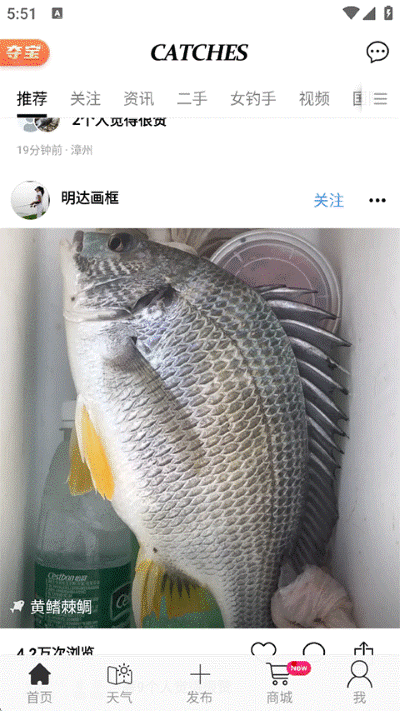
Task: Select the 女钓手 tab
Action: 253,98
